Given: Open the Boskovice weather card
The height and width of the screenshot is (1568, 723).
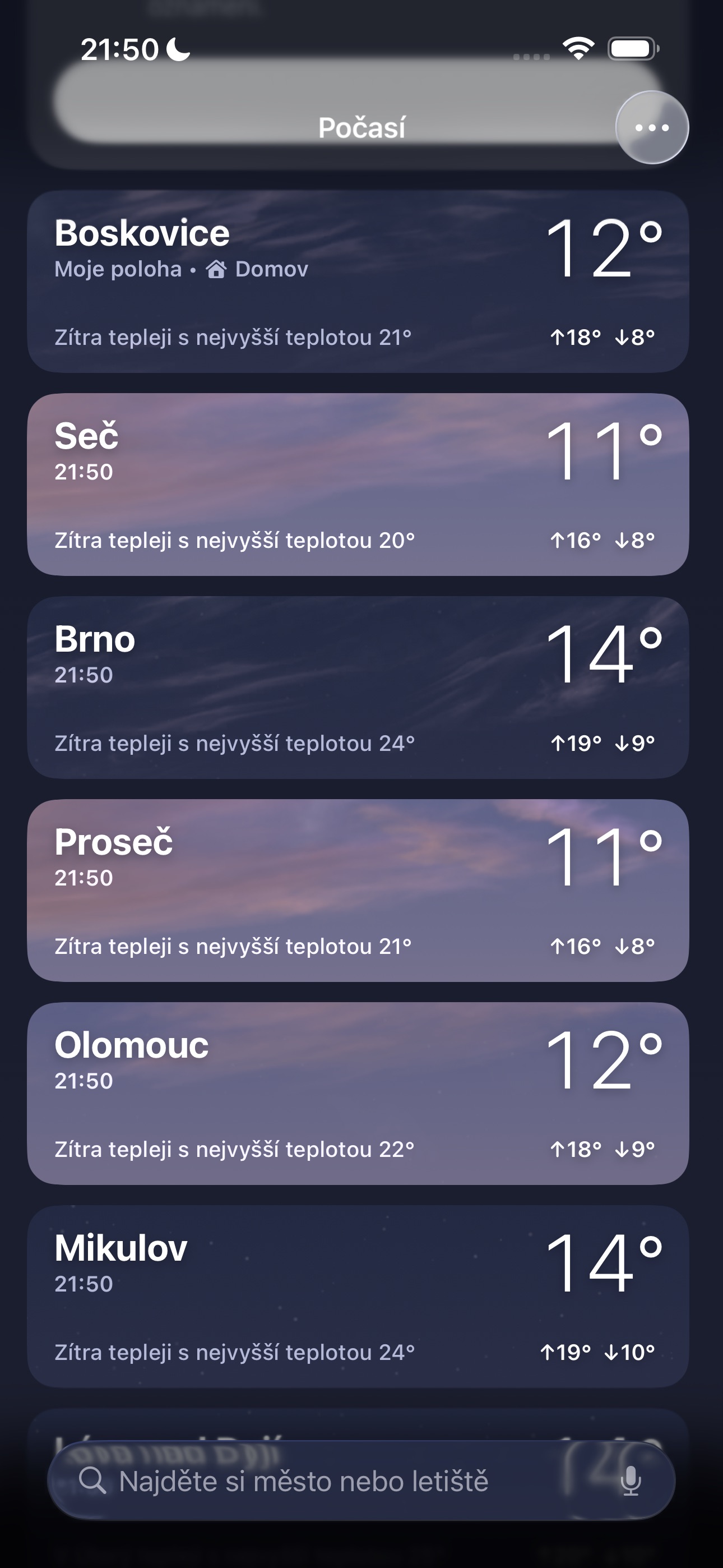Looking at the screenshot, I should [358, 282].
